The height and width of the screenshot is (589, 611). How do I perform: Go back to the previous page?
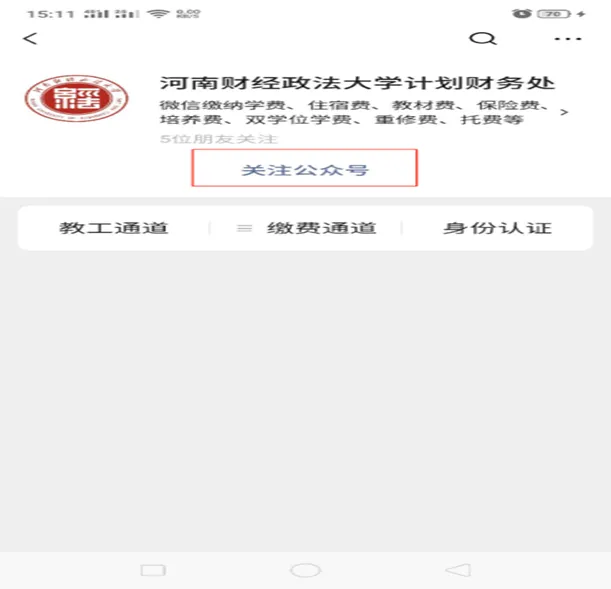point(30,39)
